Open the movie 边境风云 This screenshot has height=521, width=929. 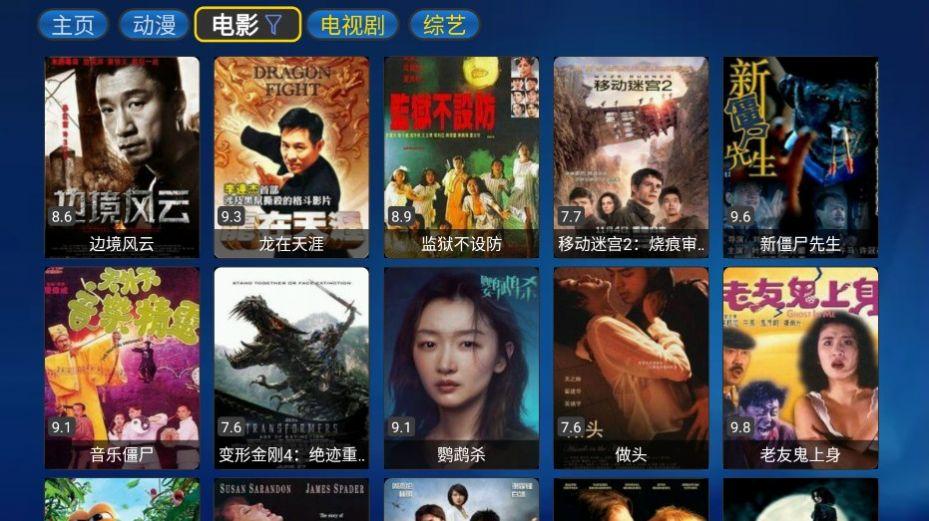pyautogui.click(x=122, y=156)
